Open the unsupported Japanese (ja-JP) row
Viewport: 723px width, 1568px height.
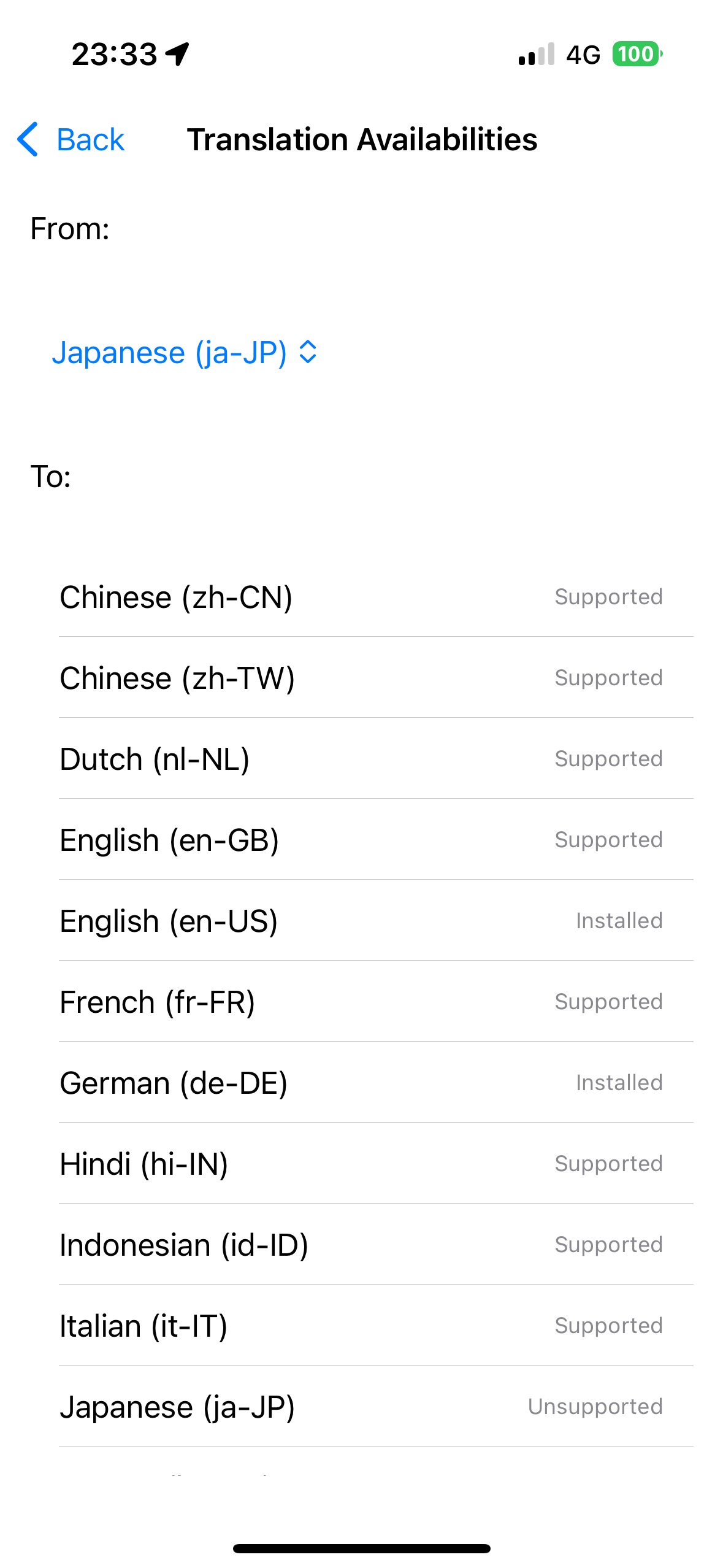(x=361, y=1407)
